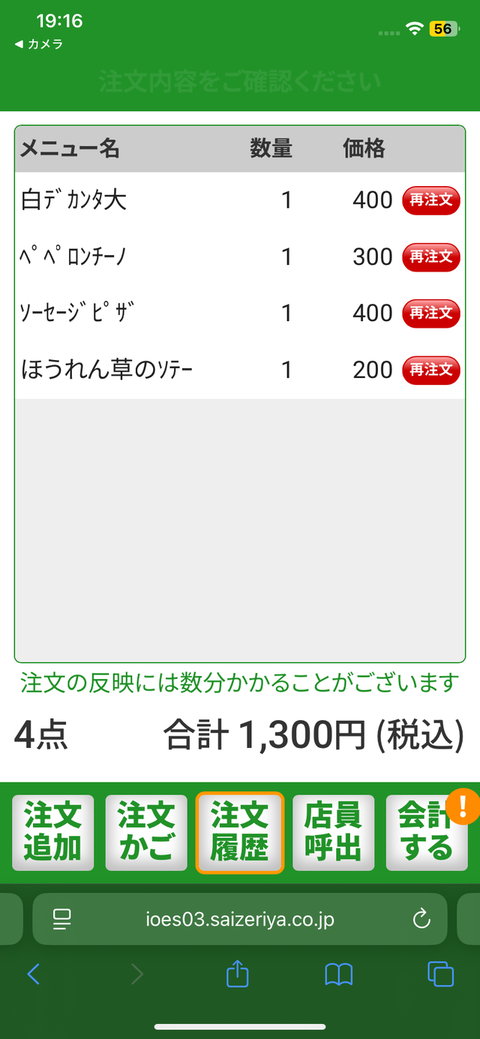Proceed to checkout via 会計する
Image resolution: width=480 pixels, height=1039 pixels.
click(427, 832)
